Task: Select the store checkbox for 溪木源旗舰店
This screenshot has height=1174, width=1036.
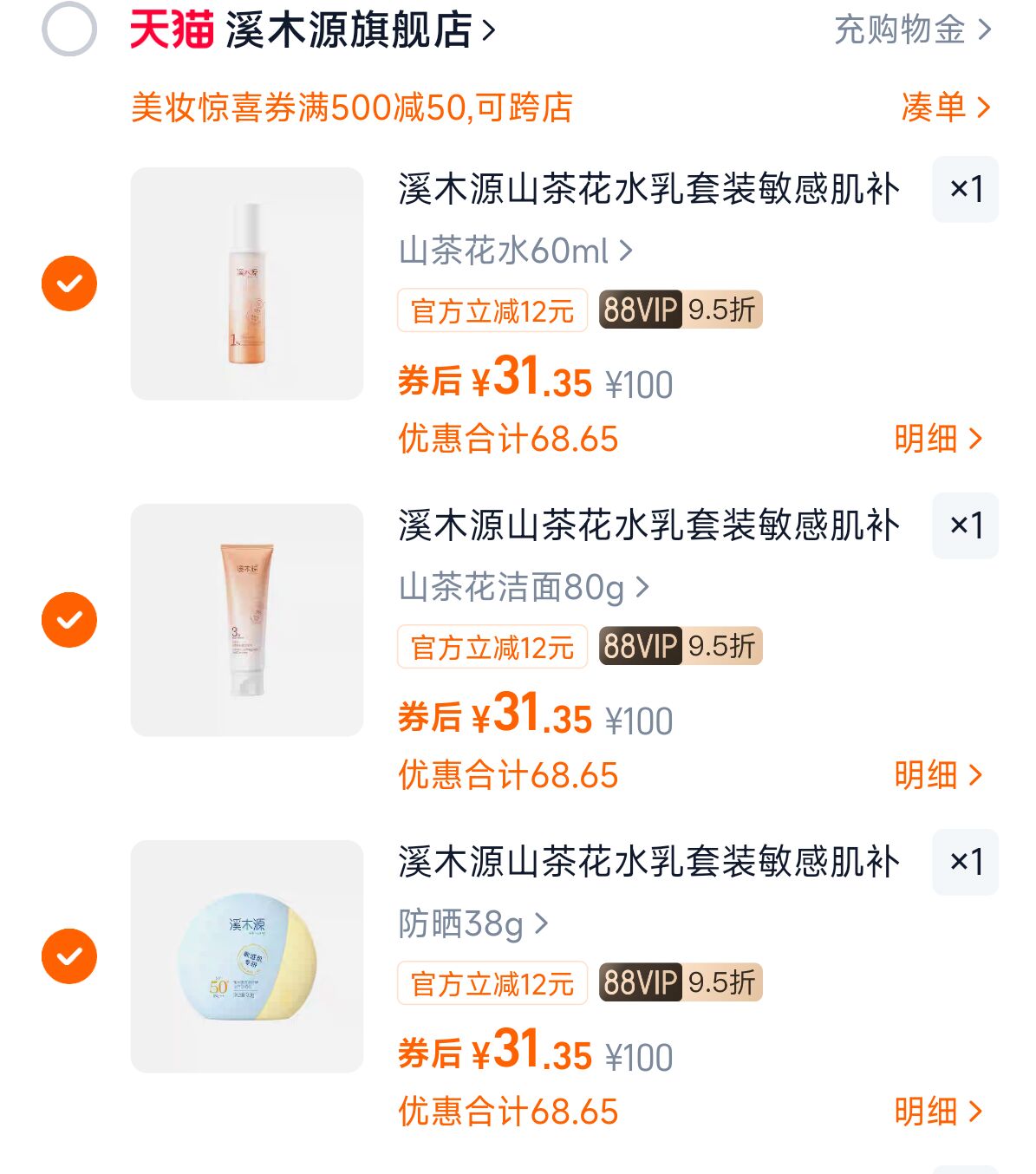Action: (x=68, y=29)
